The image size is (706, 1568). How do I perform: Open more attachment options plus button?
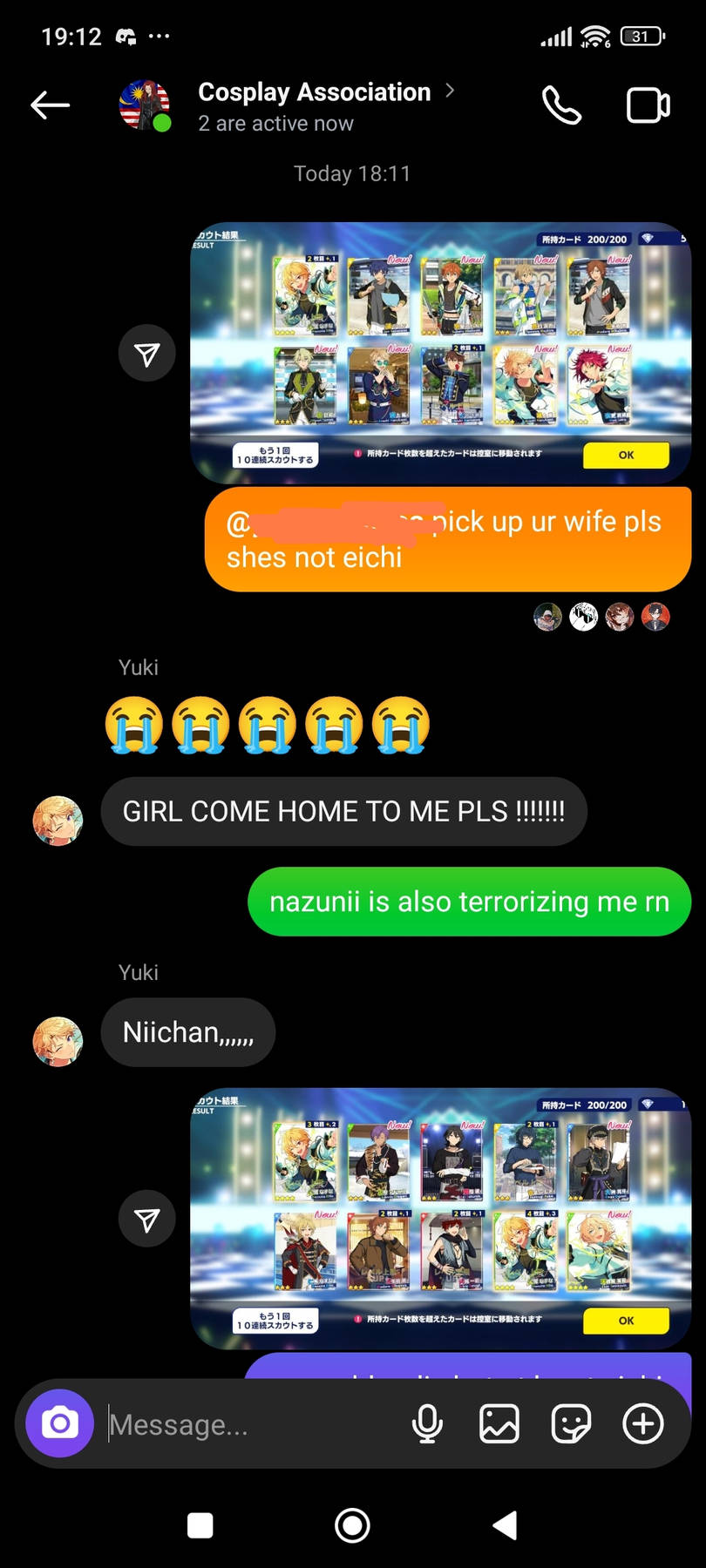coord(643,1424)
